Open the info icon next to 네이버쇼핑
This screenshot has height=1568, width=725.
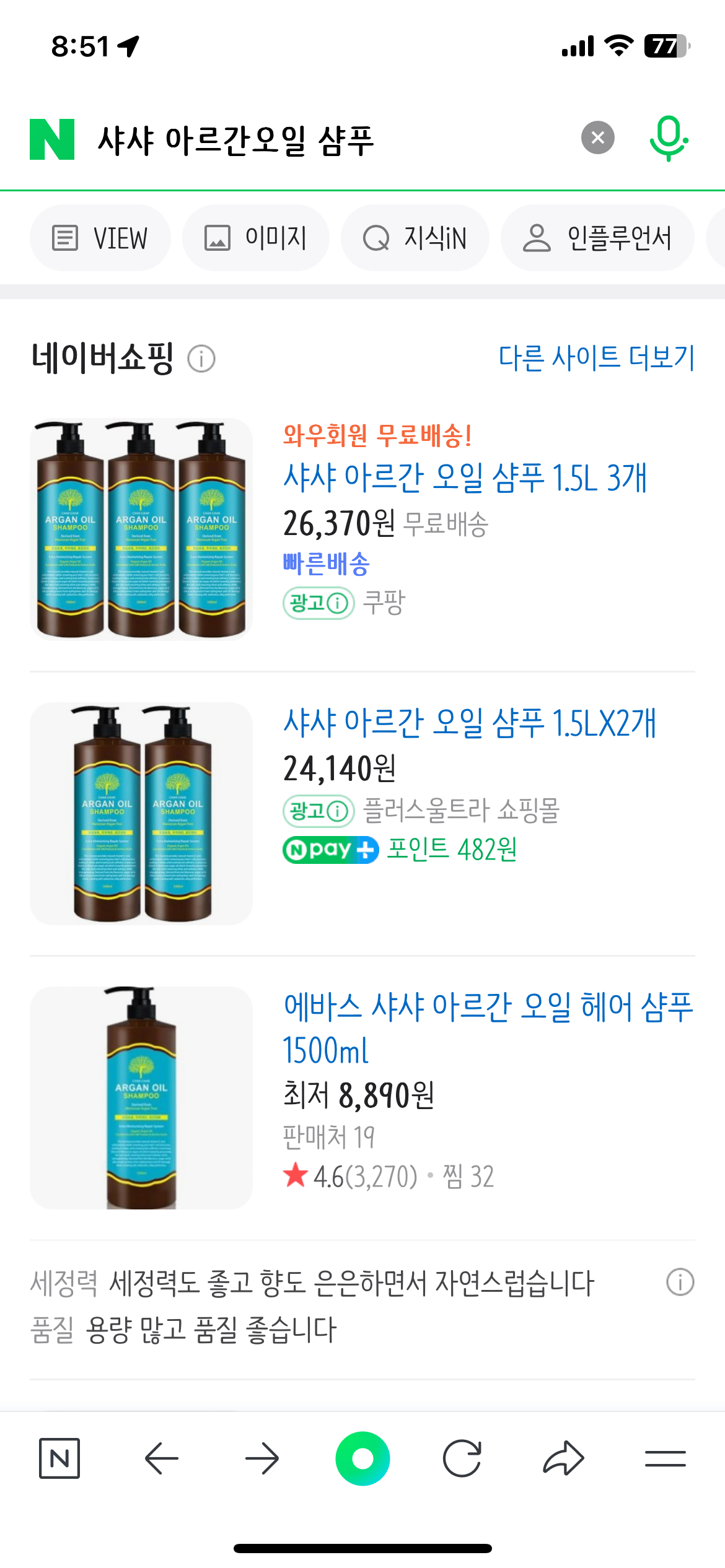[x=201, y=359]
